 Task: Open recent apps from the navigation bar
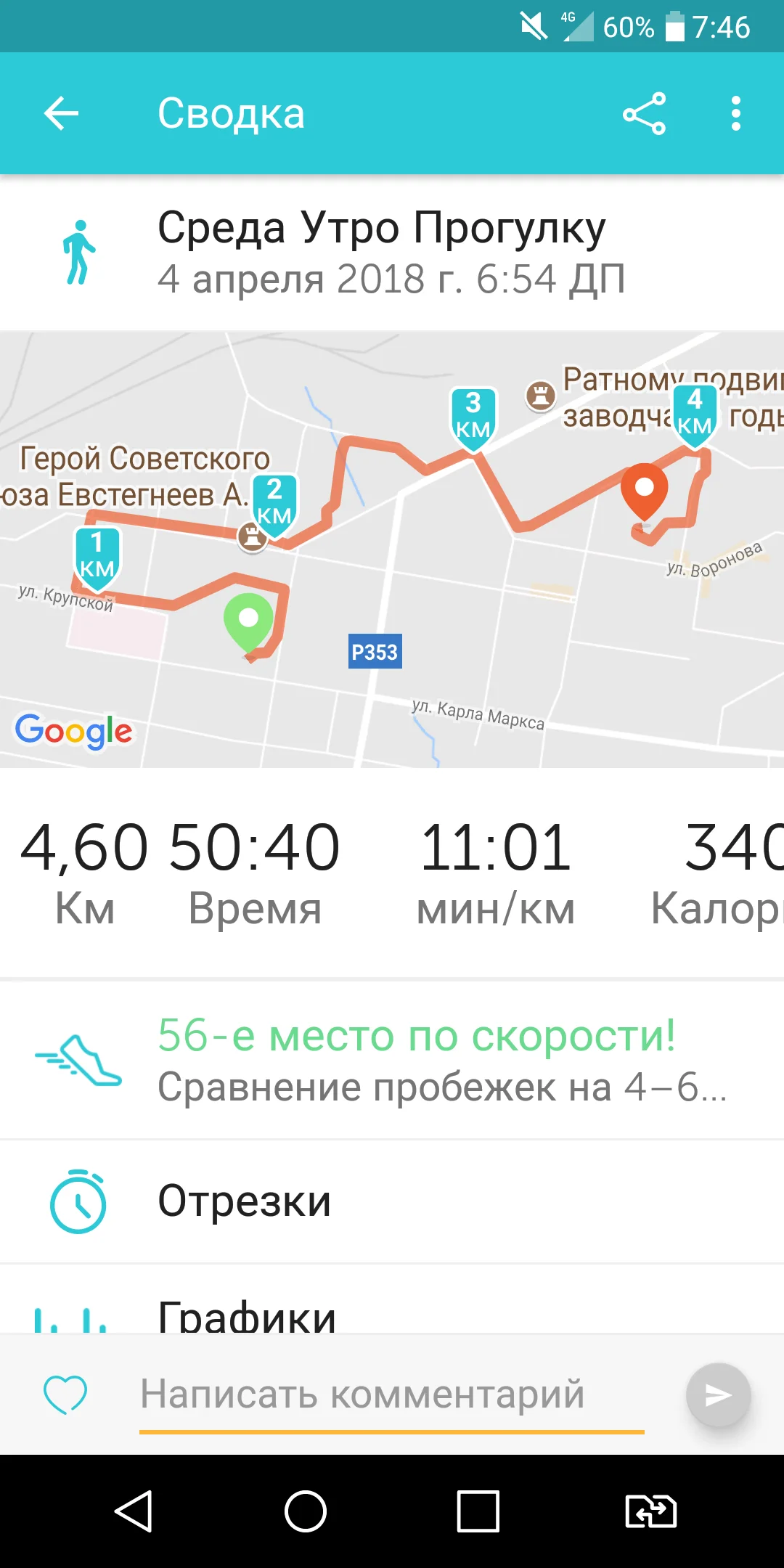[x=478, y=1511]
